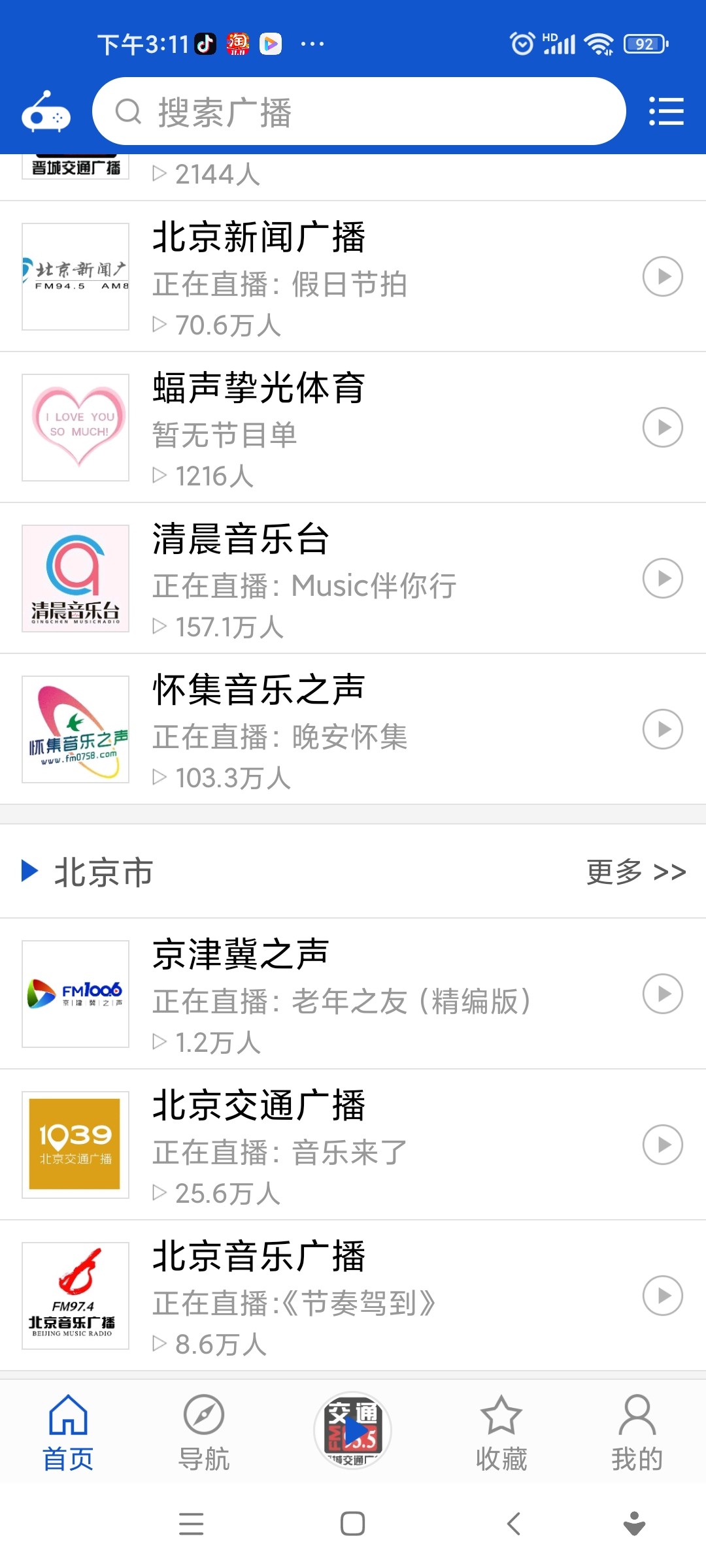Open the 蝠声挚光体育 station row
706x1568 pixels.
point(353,427)
